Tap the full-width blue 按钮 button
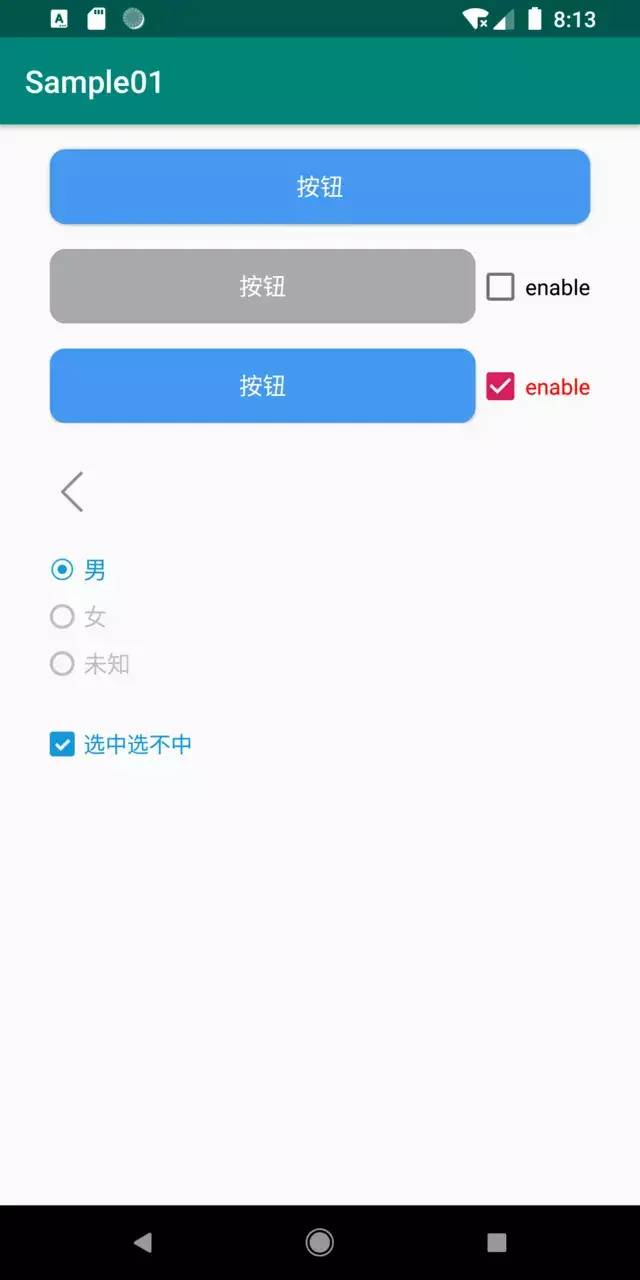The height and width of the screenshot is (1280, 640). click(320, 187)
